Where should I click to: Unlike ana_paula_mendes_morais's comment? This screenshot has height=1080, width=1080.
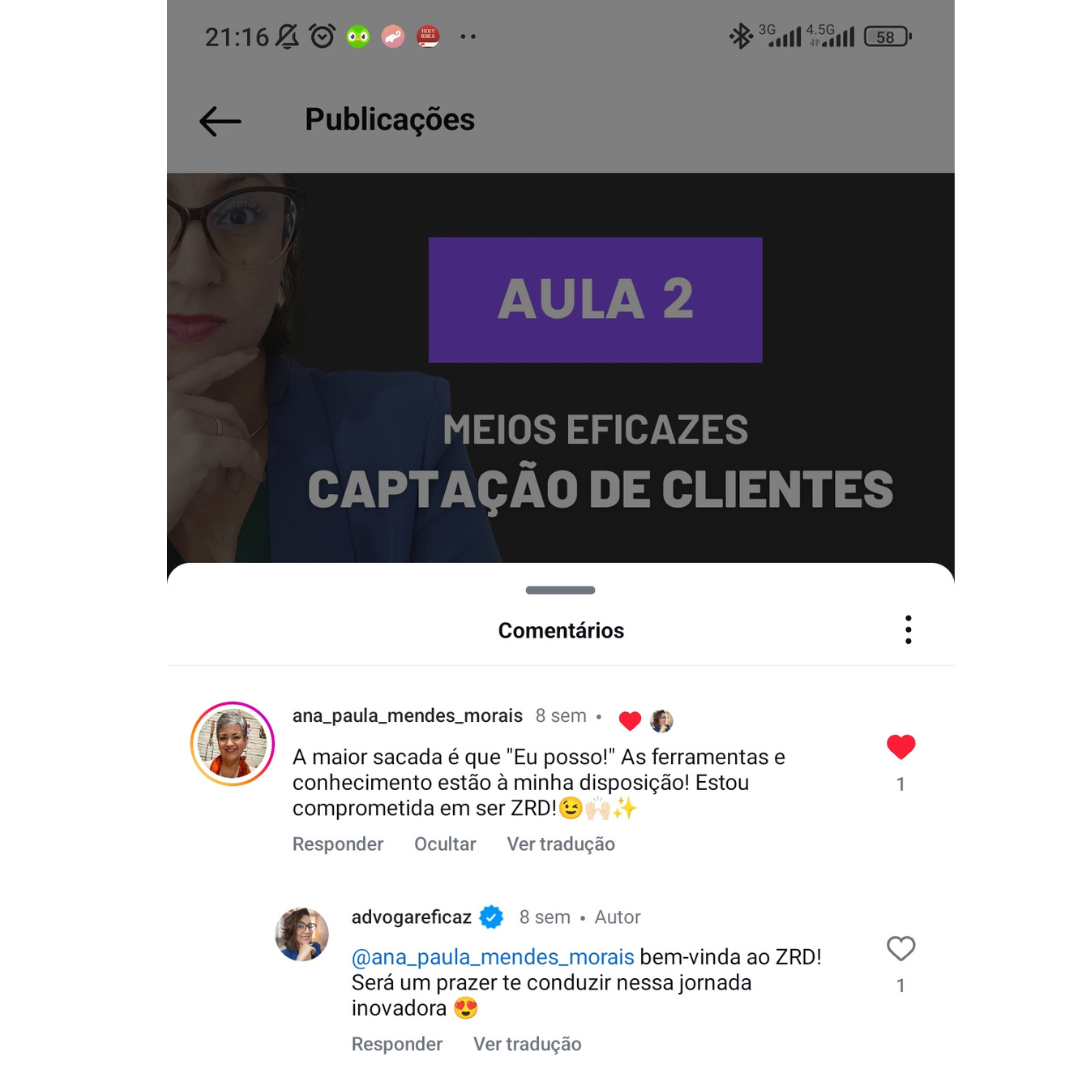tap(900, 747)
